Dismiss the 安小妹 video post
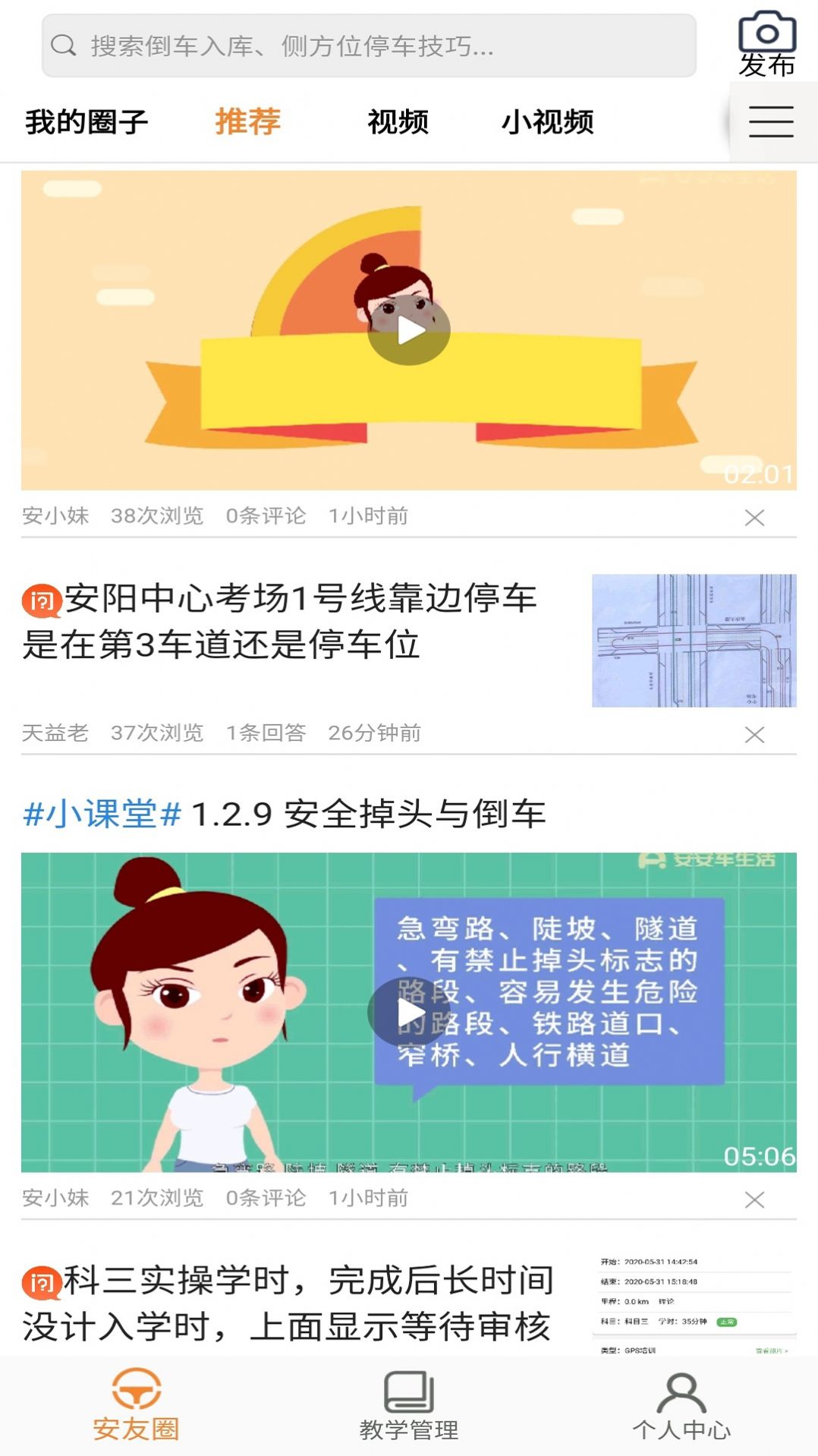Image resolution: width=818 pixels, height=1456 pixels. click(x=754, y=516)
